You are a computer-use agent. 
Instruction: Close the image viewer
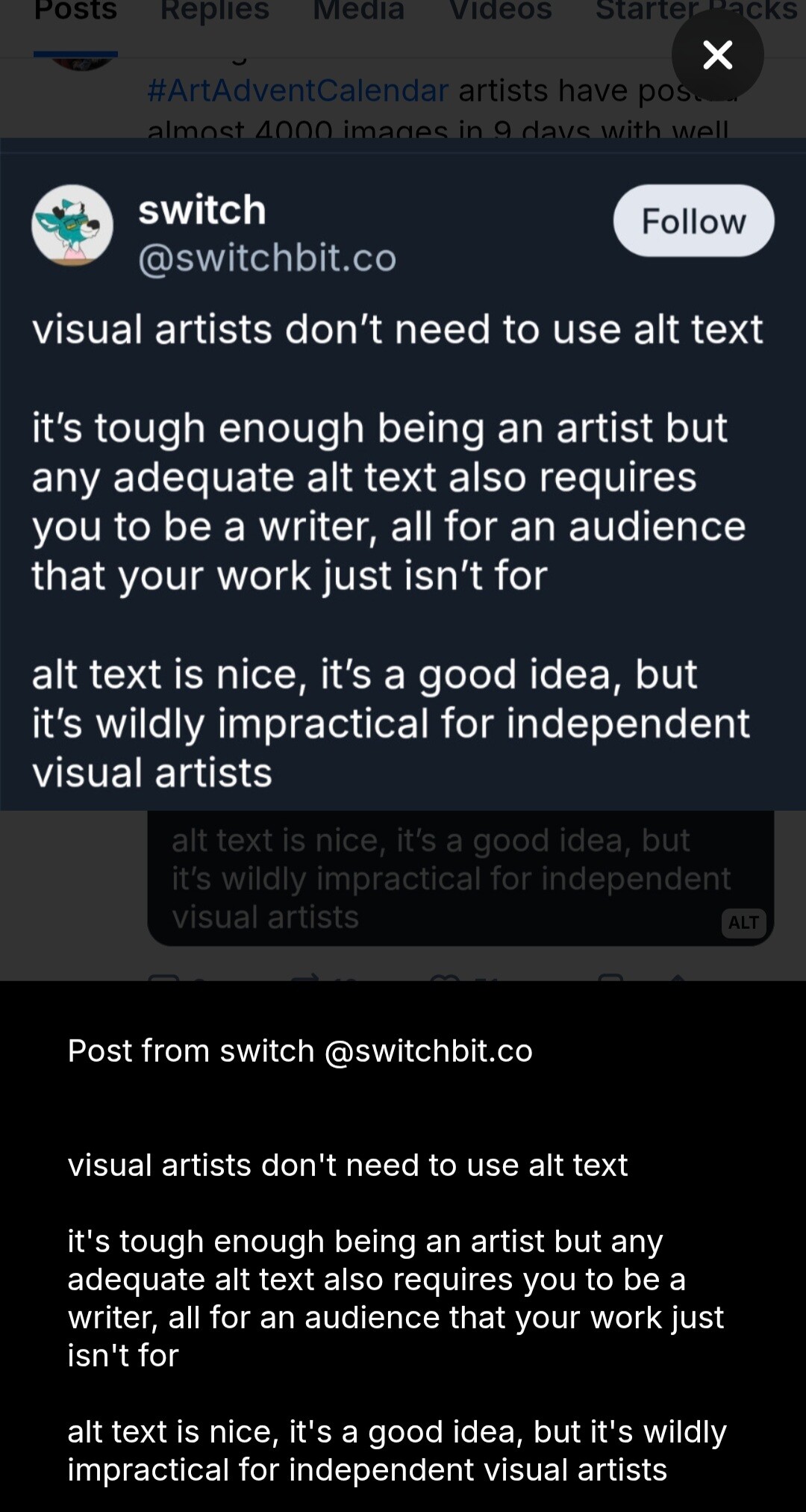[x=717, y=55]
